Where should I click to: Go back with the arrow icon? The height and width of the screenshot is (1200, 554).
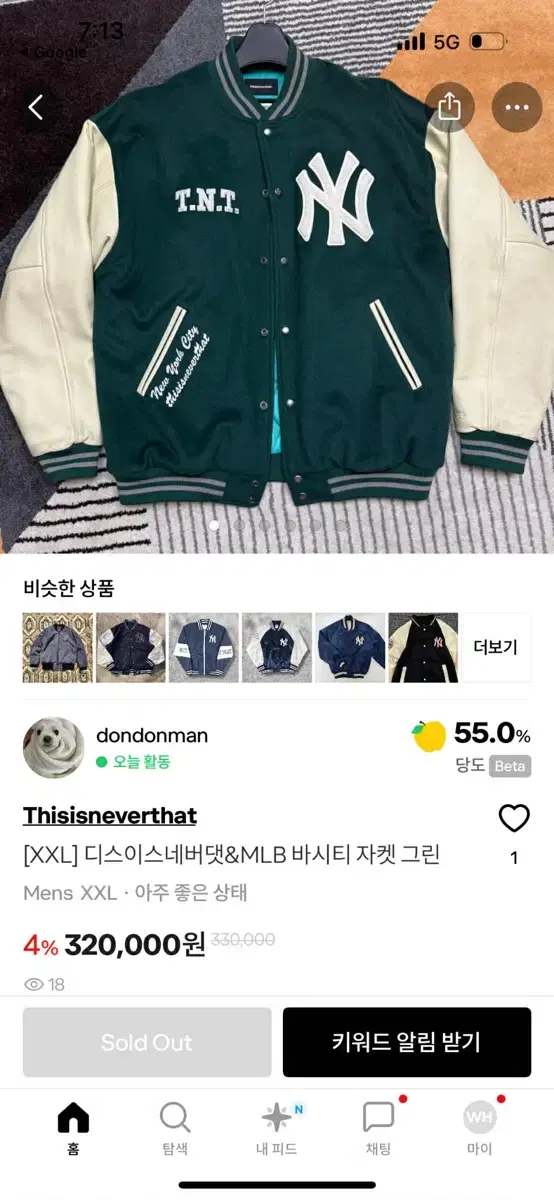click(36, 107)
